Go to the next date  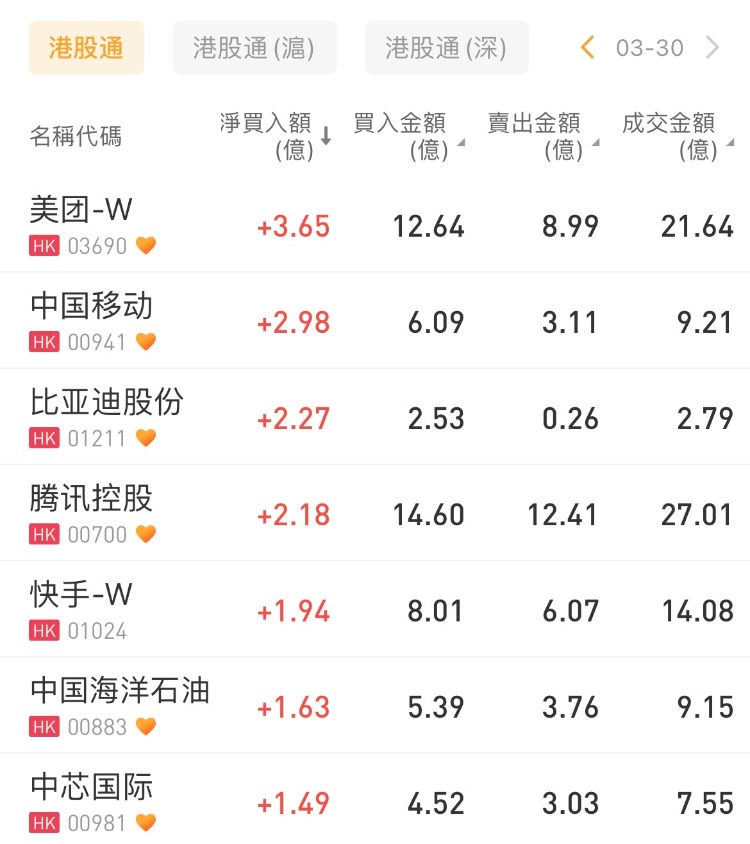click(713, 47)
